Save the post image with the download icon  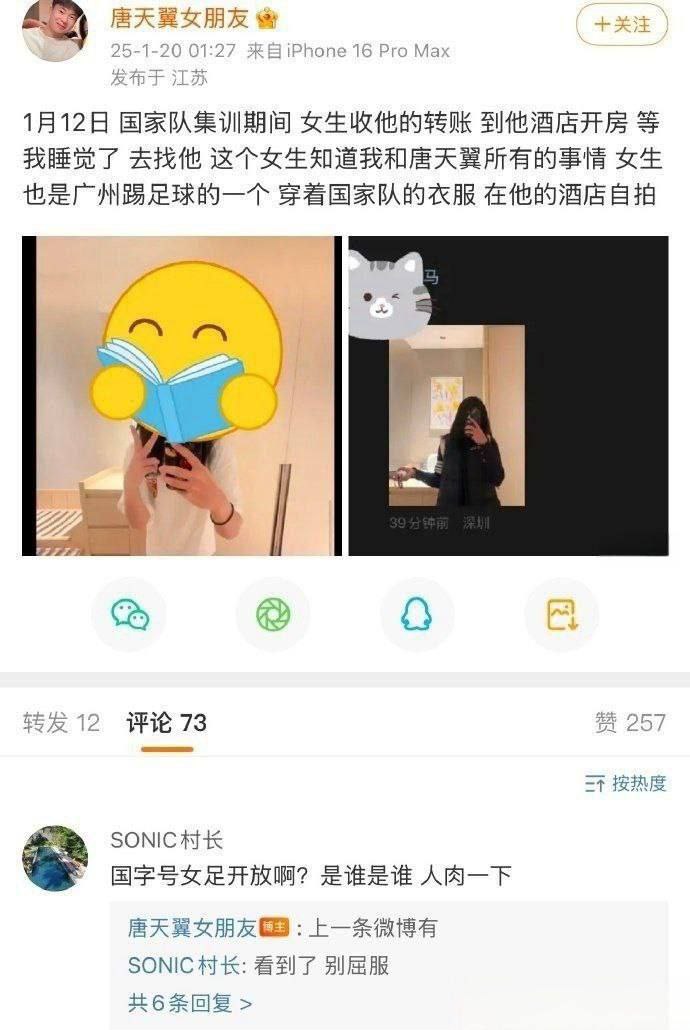point(561,614)
